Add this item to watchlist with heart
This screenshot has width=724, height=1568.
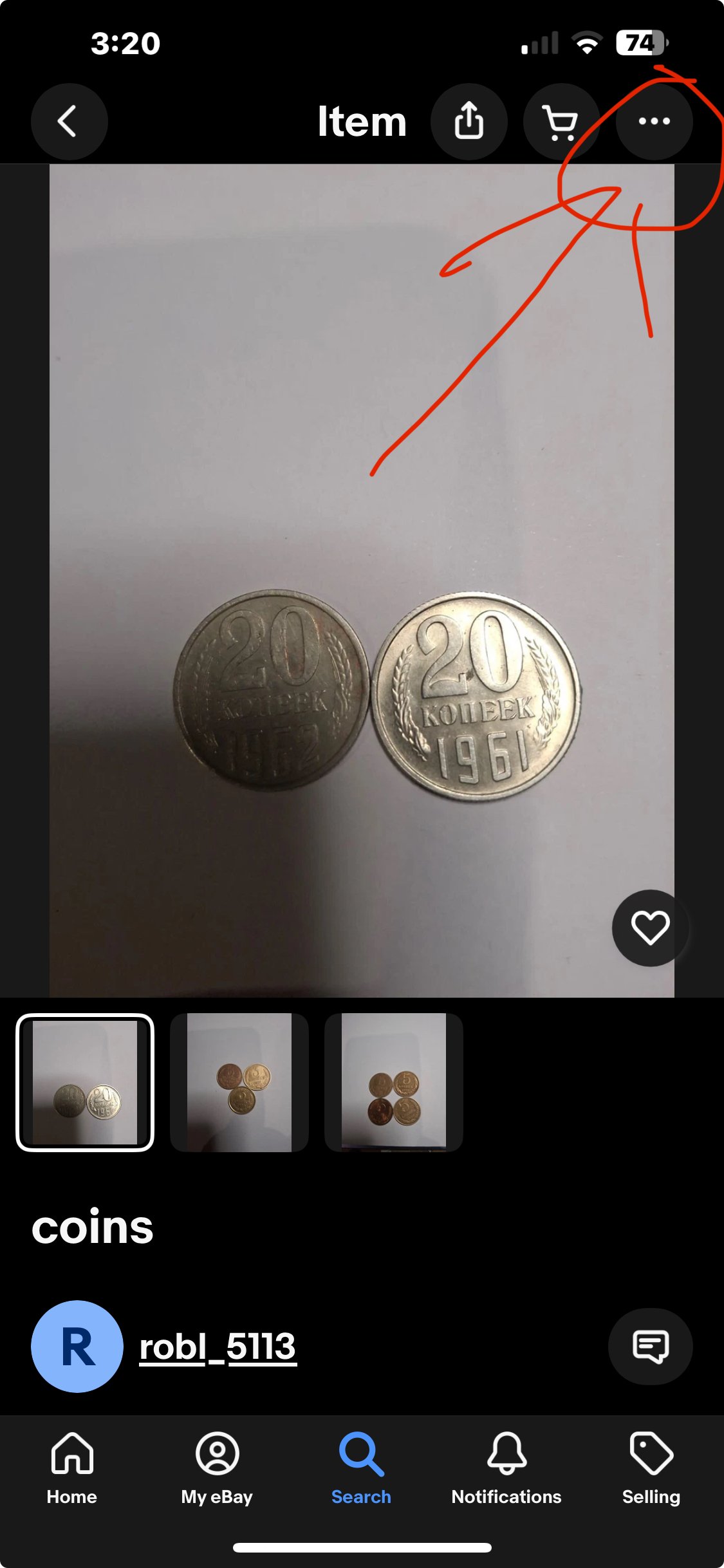tap(650, 928)
